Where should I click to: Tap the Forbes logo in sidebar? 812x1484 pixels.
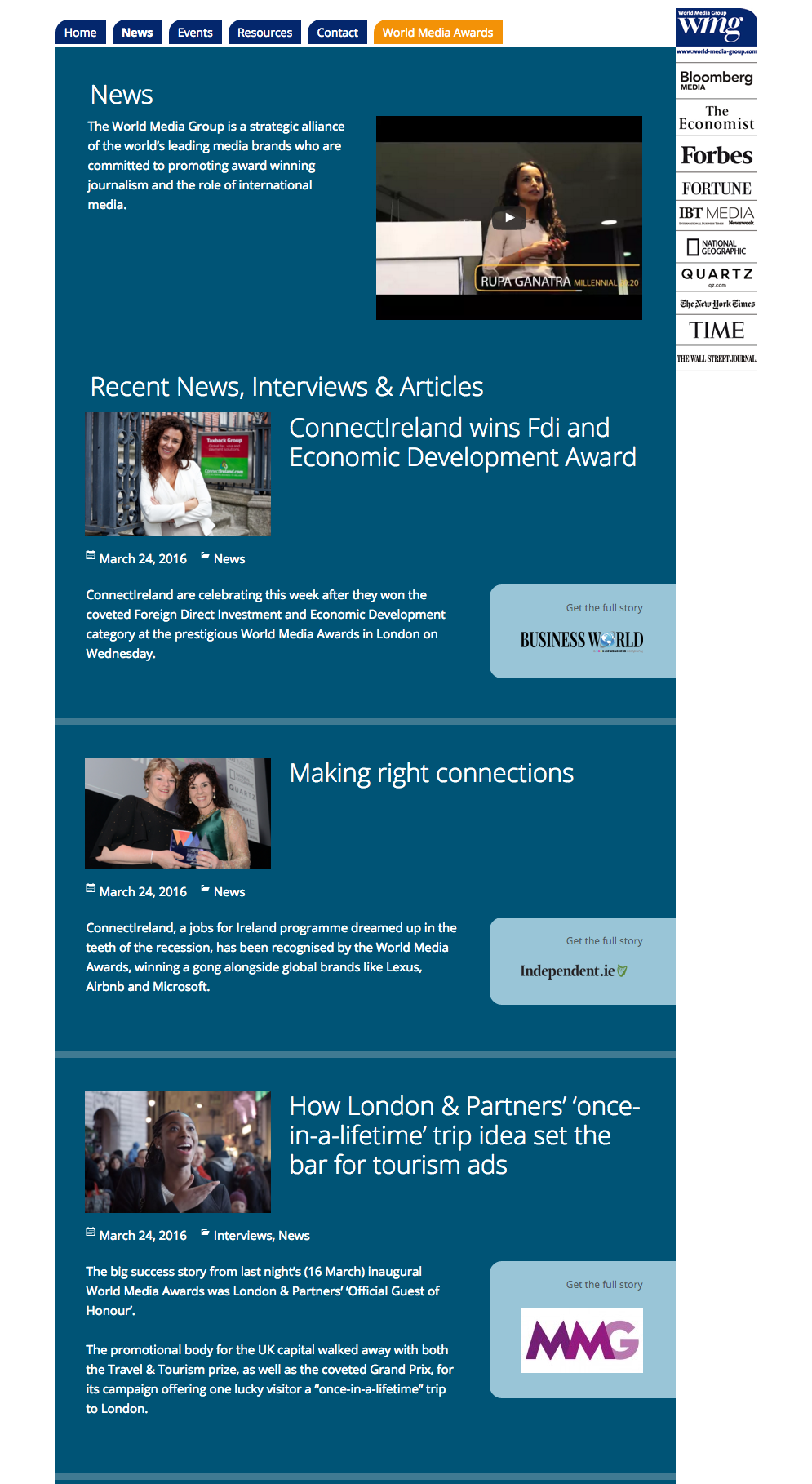coord(717,155)
